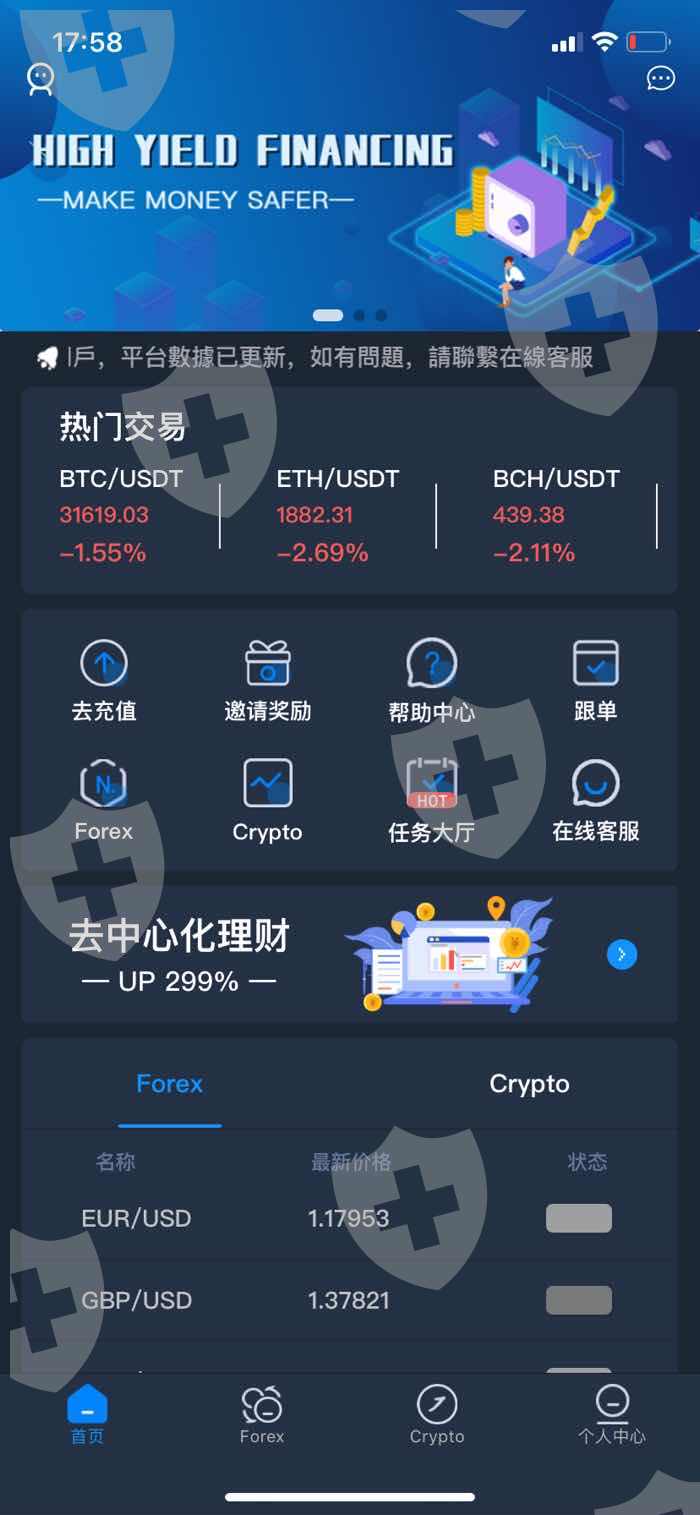This screenshot has width=700, height=1515.
Task: Open the EUR/USD row
Action: [349, 1218]
